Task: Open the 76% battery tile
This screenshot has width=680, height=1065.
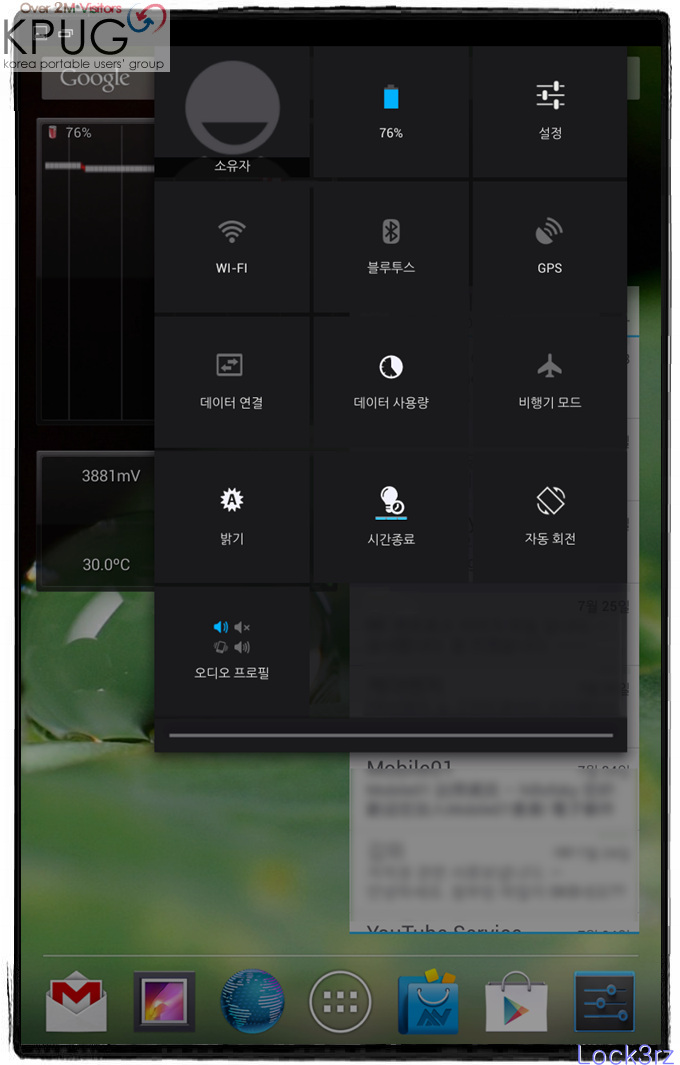Action: click(x=391, y=112)
